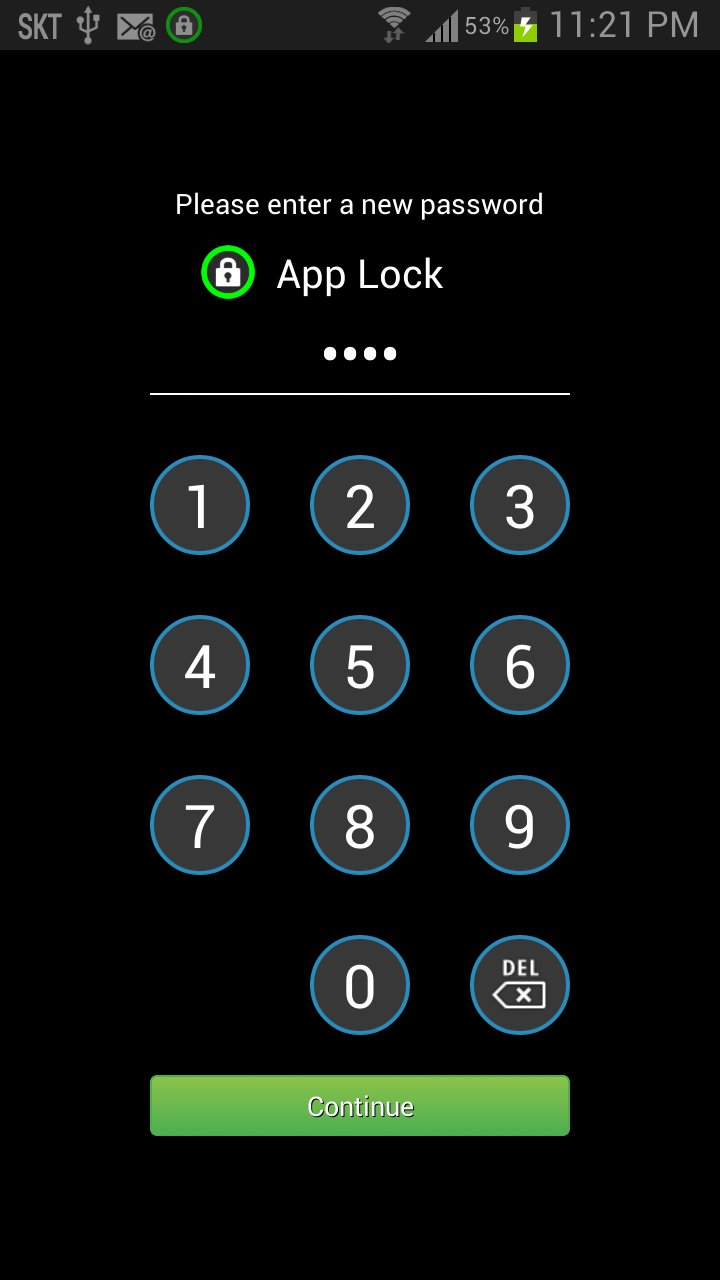The width and height of the screenshot is (720, 1280).
Task: Enter digit 0 on the keypad
Action: coord(360,985)
